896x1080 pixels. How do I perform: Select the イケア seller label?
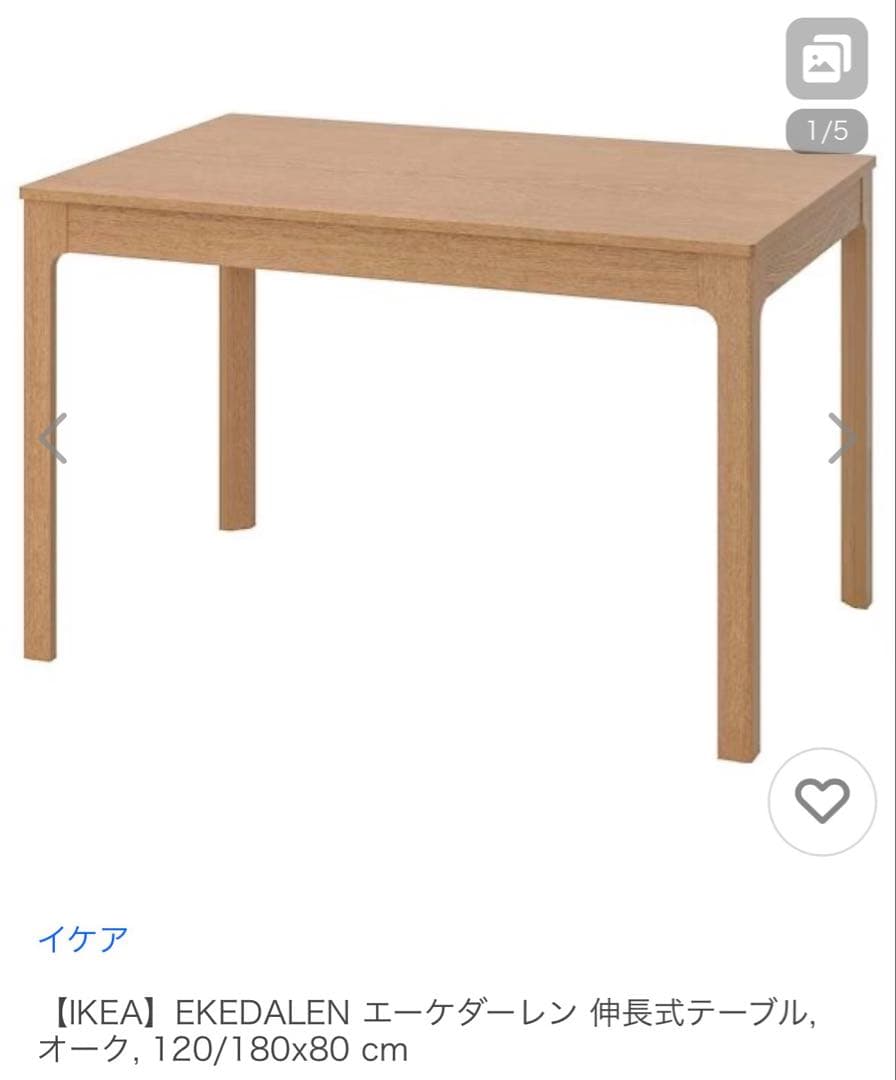click(86, 938)
